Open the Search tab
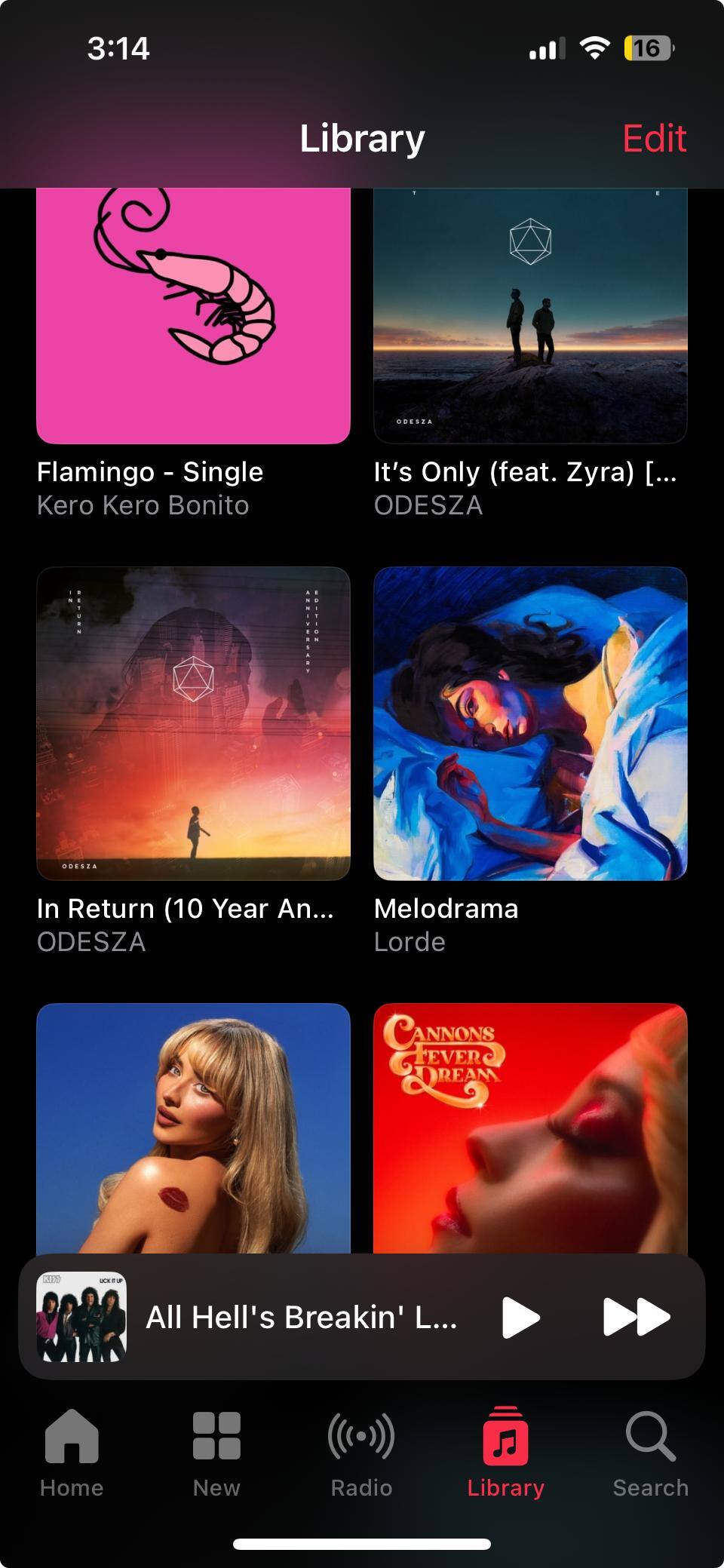This screenshot has width=724, height=1568. (650, 1453)
